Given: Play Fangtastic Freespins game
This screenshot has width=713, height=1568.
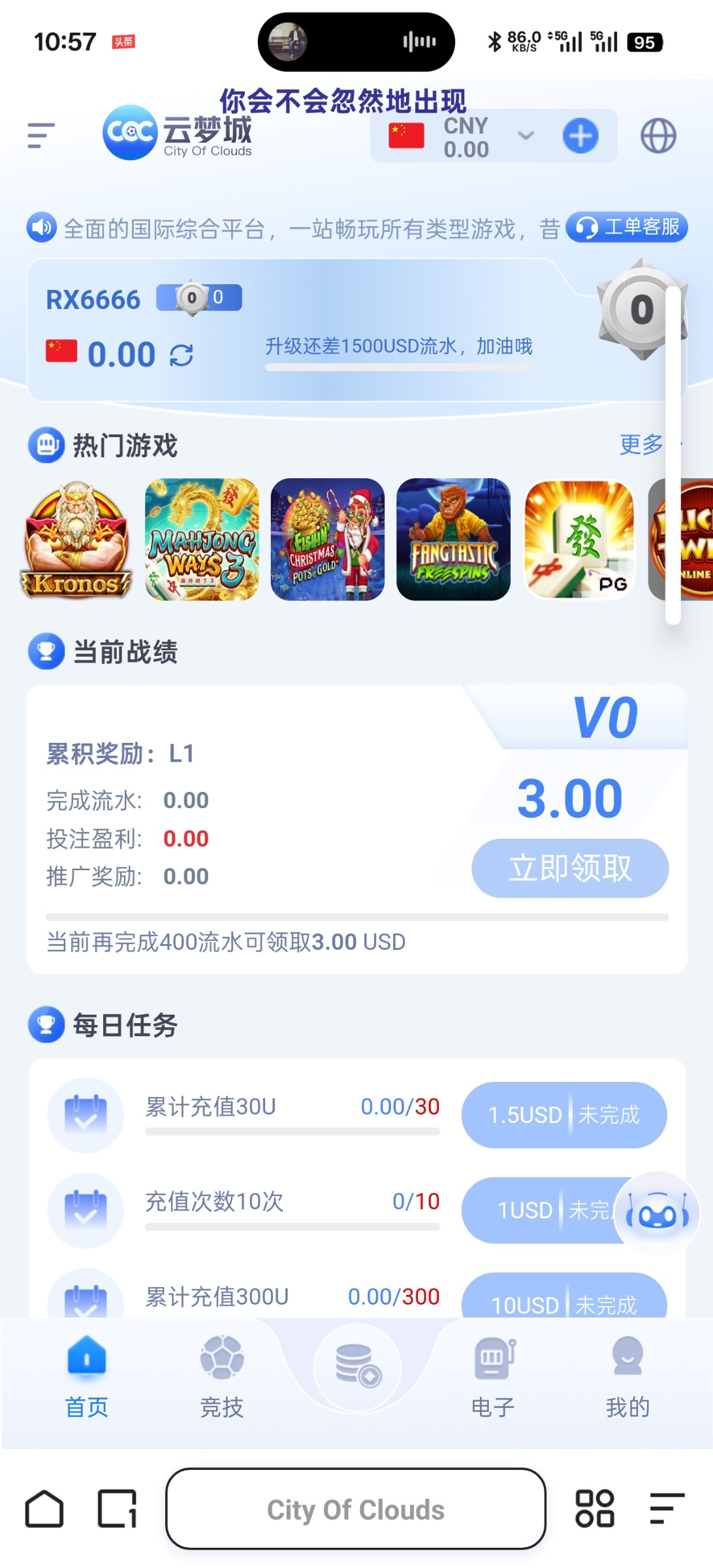Looking at the screenshot, I should 453,540.
